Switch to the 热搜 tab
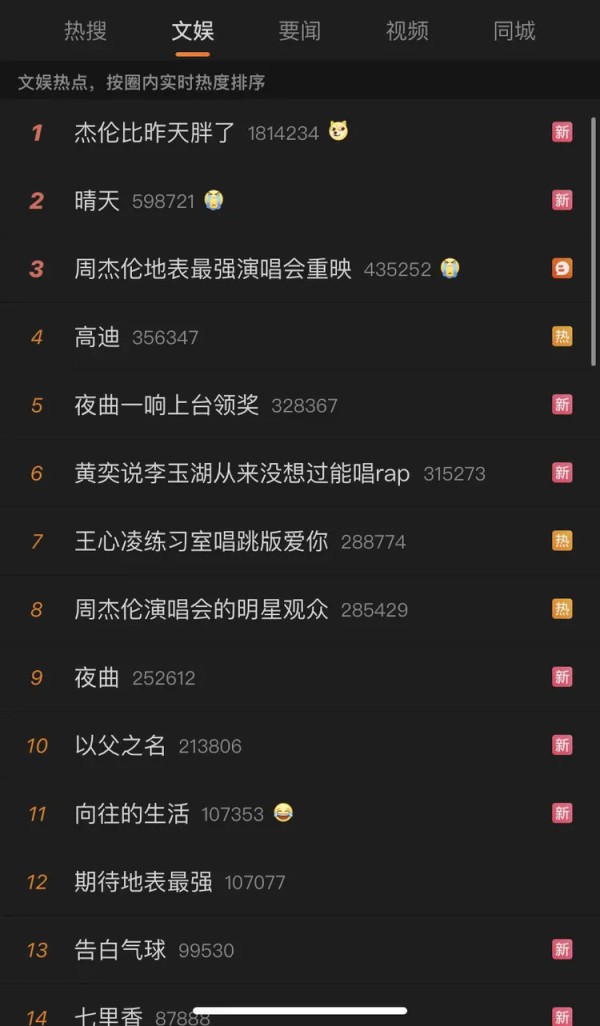This screenshot has height=1026, width=600. click(x=85, y=31)
